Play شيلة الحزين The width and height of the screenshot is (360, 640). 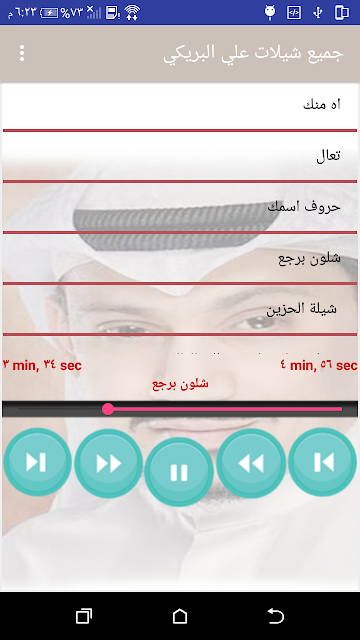point(180,309)
